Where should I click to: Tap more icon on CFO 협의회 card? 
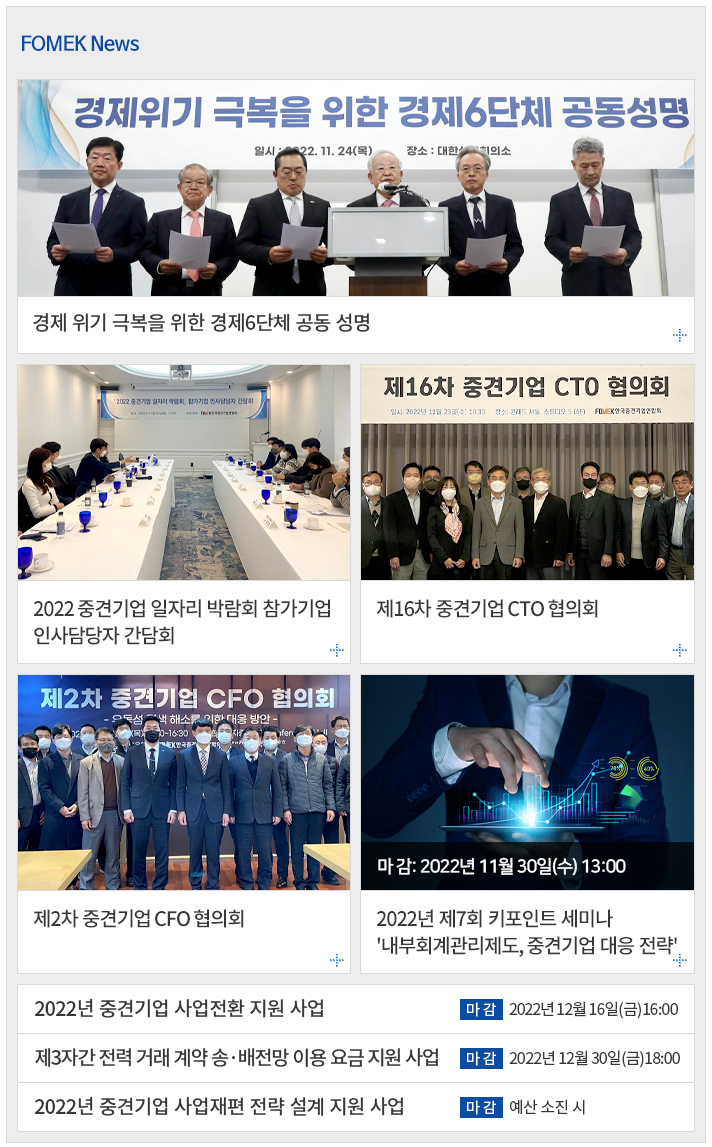(x=337, y=960)
